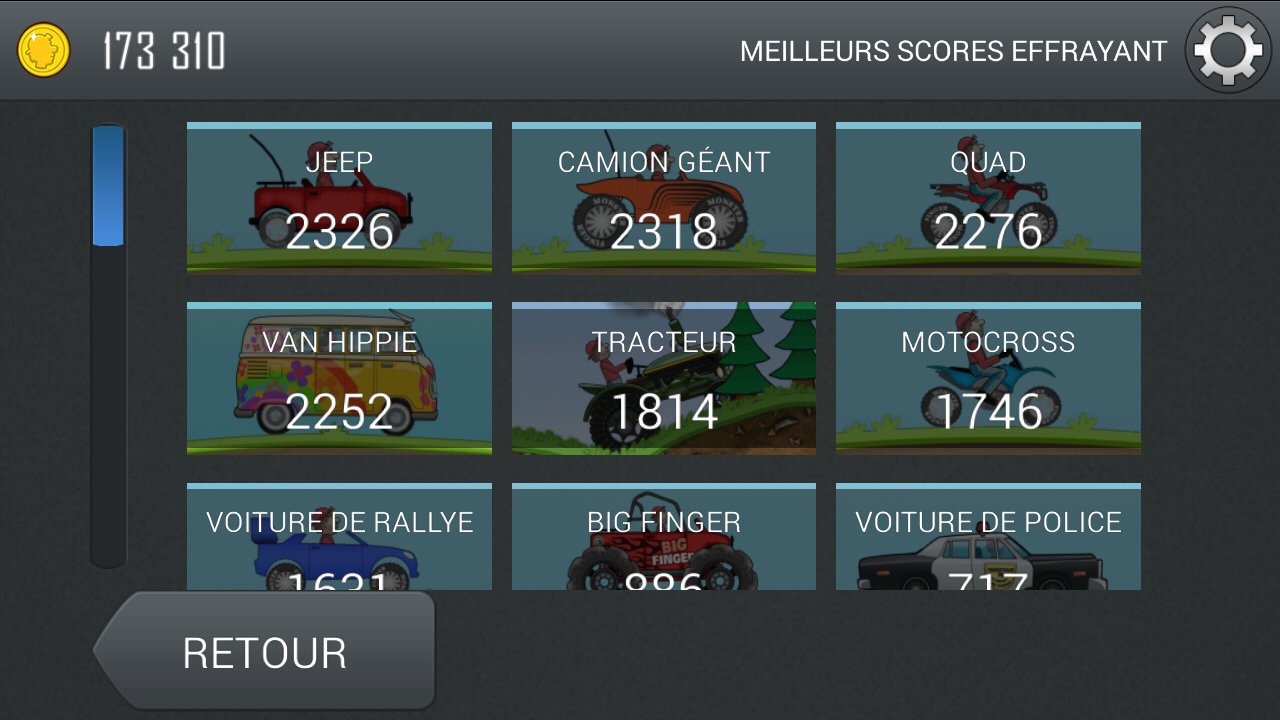
Task: Open the settings gear icon
Action: [1228, 49]
